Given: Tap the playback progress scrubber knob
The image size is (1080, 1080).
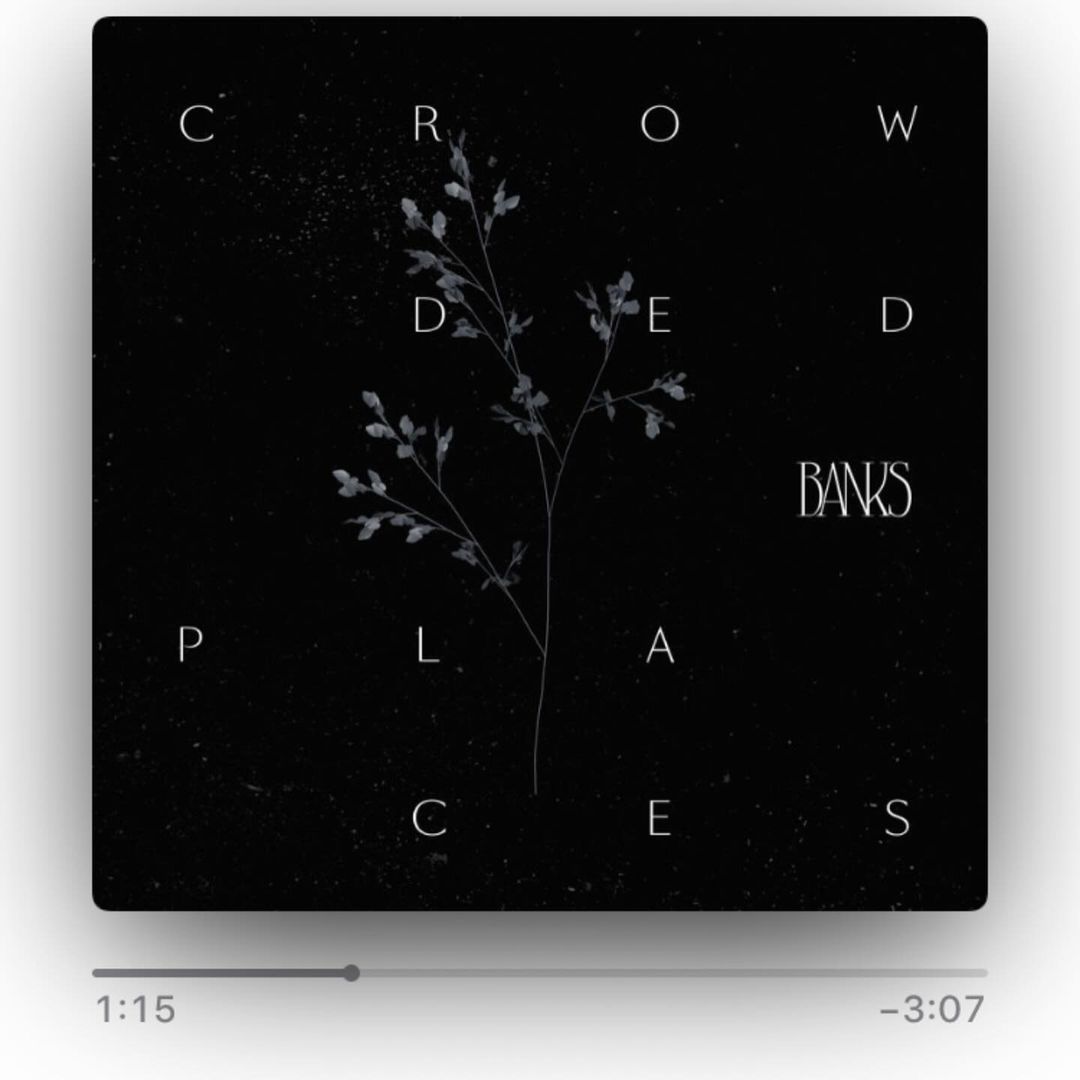Looking at the screenshot, I should click(x=351, y=972).
